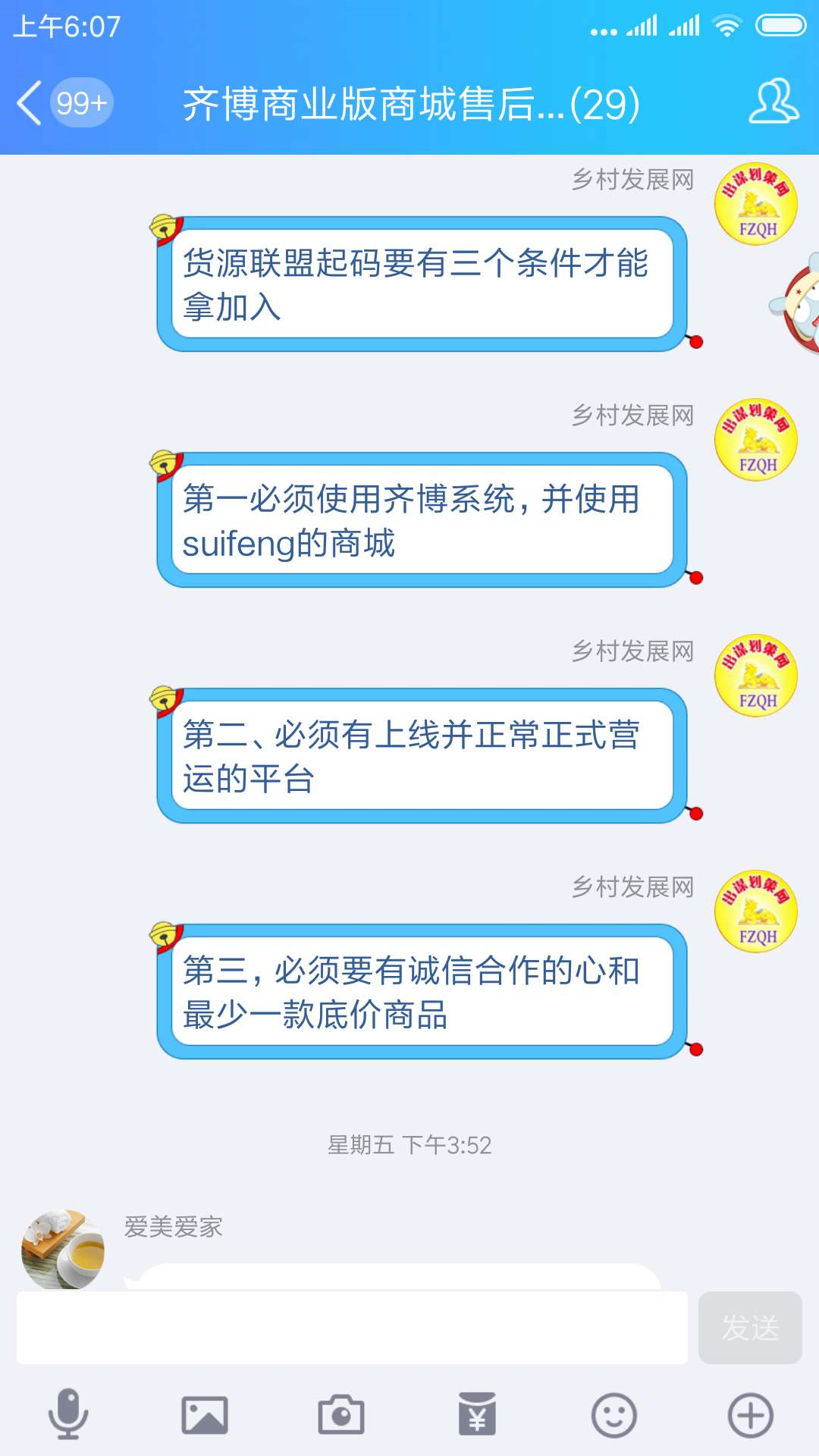
Task: Tap 乡村发展网 avatar beside 货源联盟 message
Action: [756, 204]
